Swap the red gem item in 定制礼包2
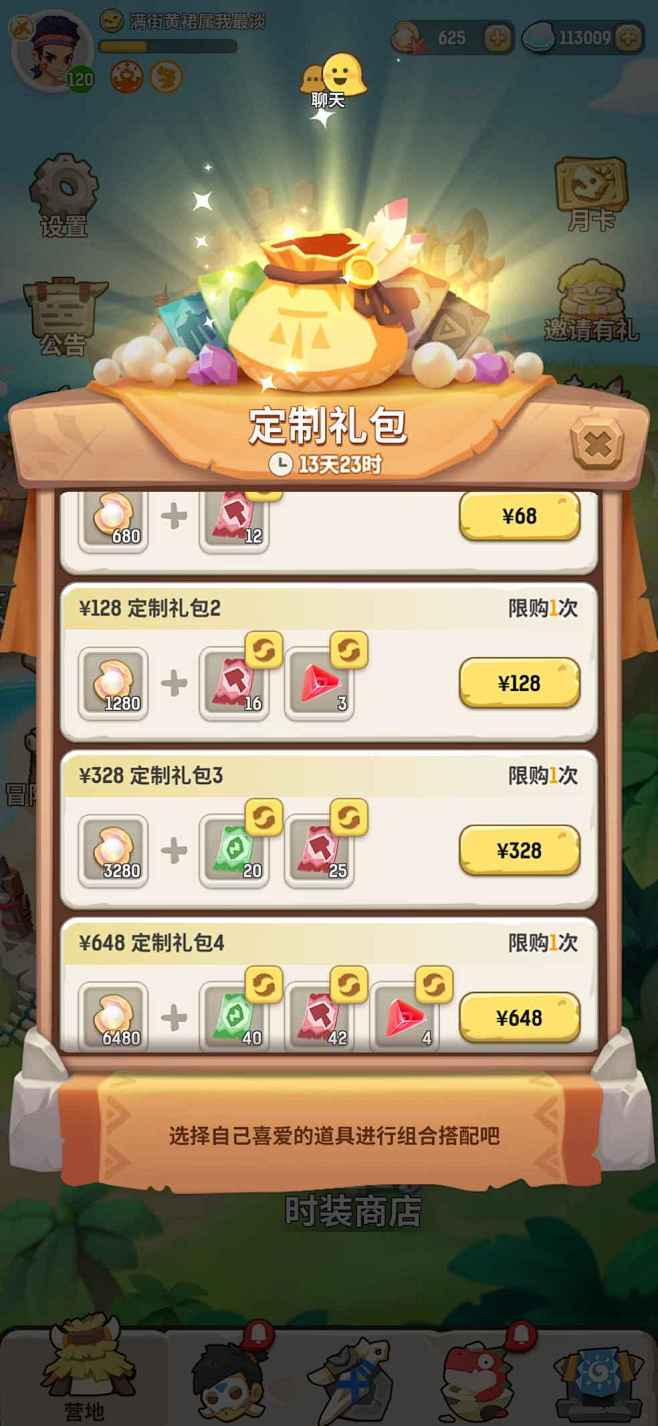 (349, 651)
